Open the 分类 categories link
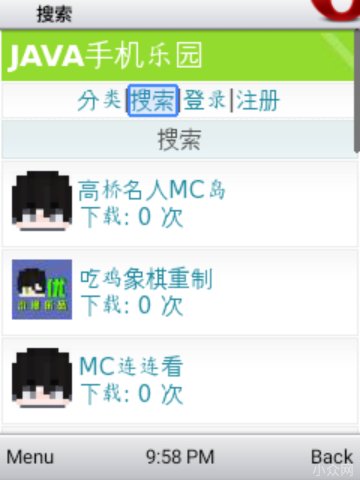 [x=99, y=100]
